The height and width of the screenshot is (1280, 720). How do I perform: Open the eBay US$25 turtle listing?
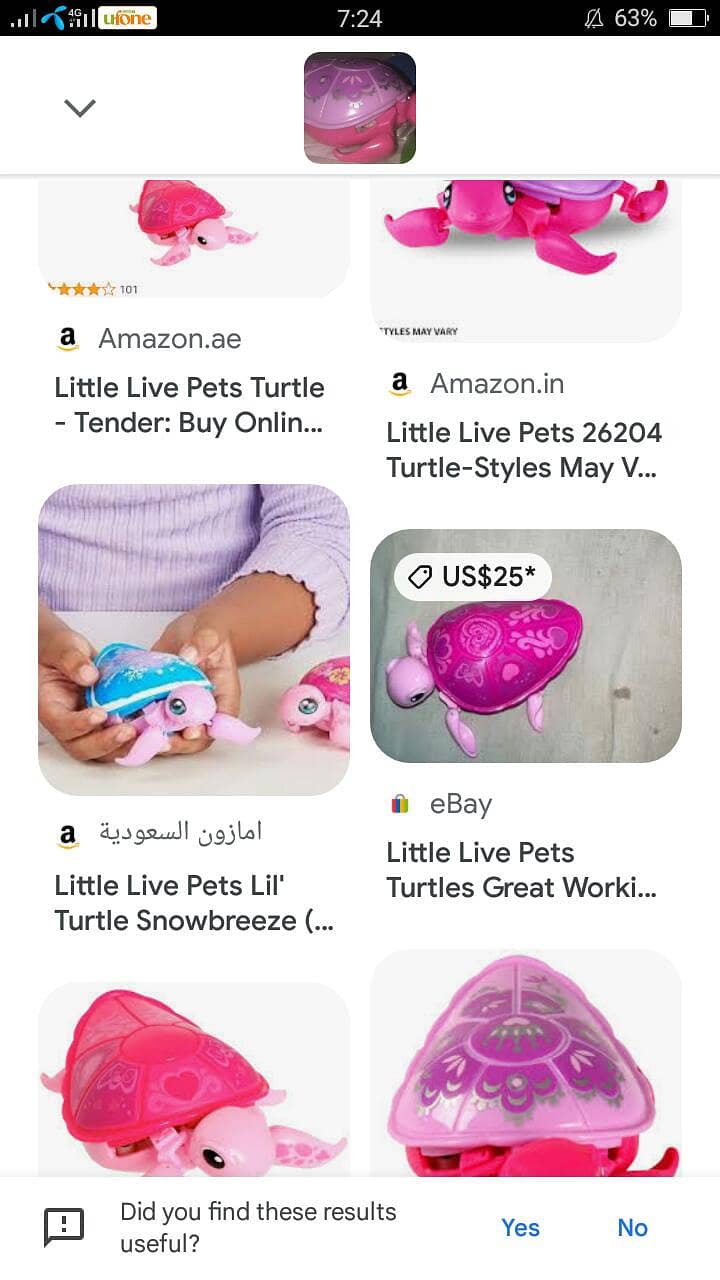pyautogui.click(x=526, y=645)
